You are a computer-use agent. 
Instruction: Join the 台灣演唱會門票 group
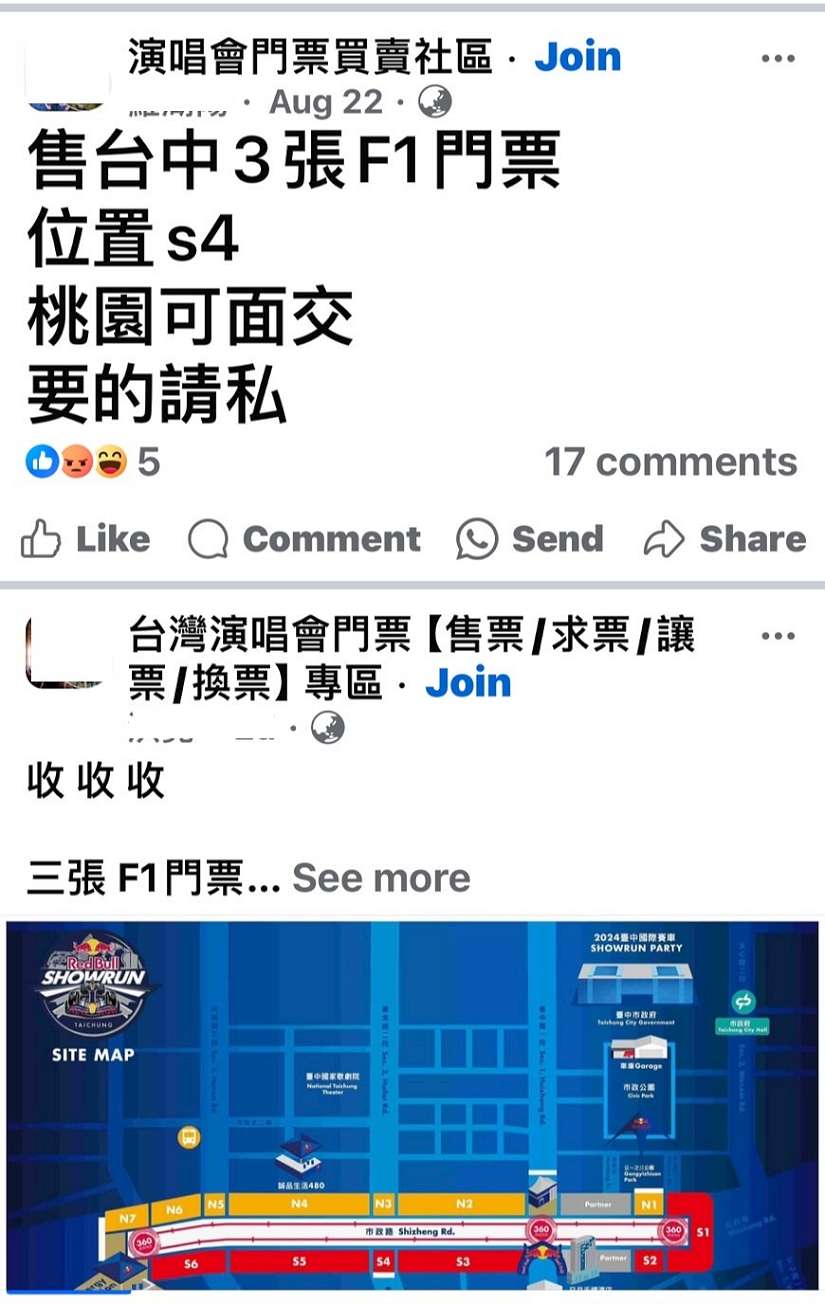pyautogui.click(x=467, y=683)
